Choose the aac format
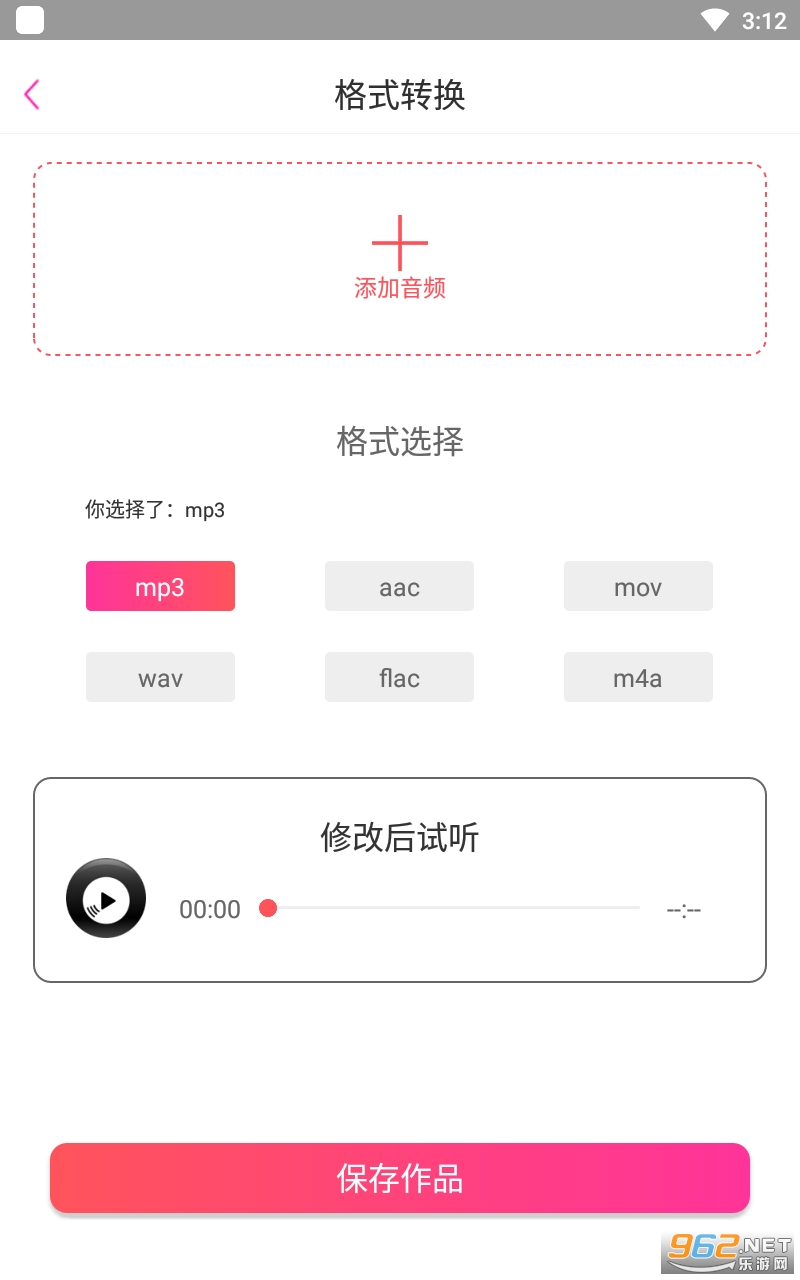This screenshot has height=1280, width=800. click(399, 586)
